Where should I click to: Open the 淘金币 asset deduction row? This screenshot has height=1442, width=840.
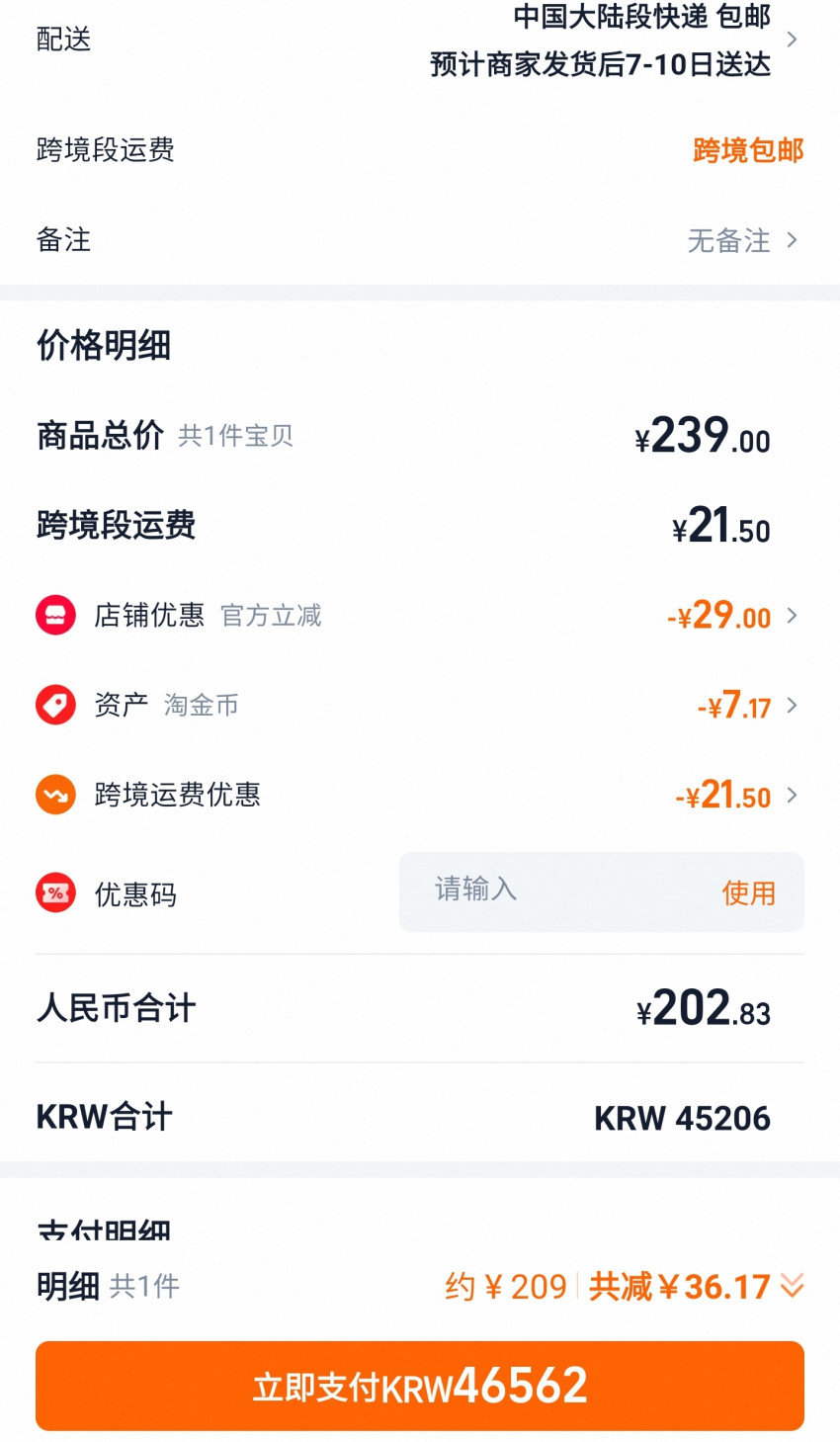click(x=420, y=706)
